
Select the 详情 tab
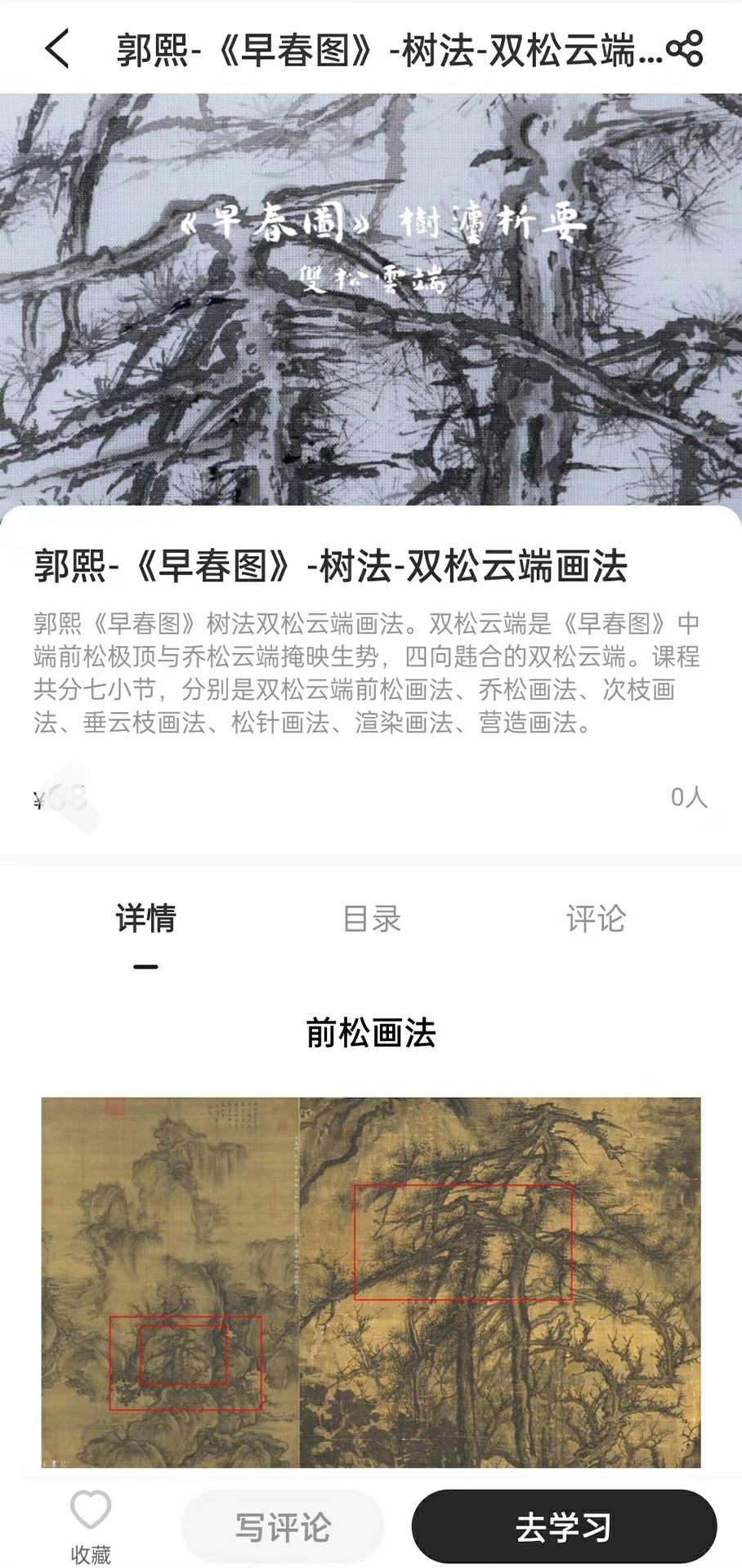click(145, 919)
